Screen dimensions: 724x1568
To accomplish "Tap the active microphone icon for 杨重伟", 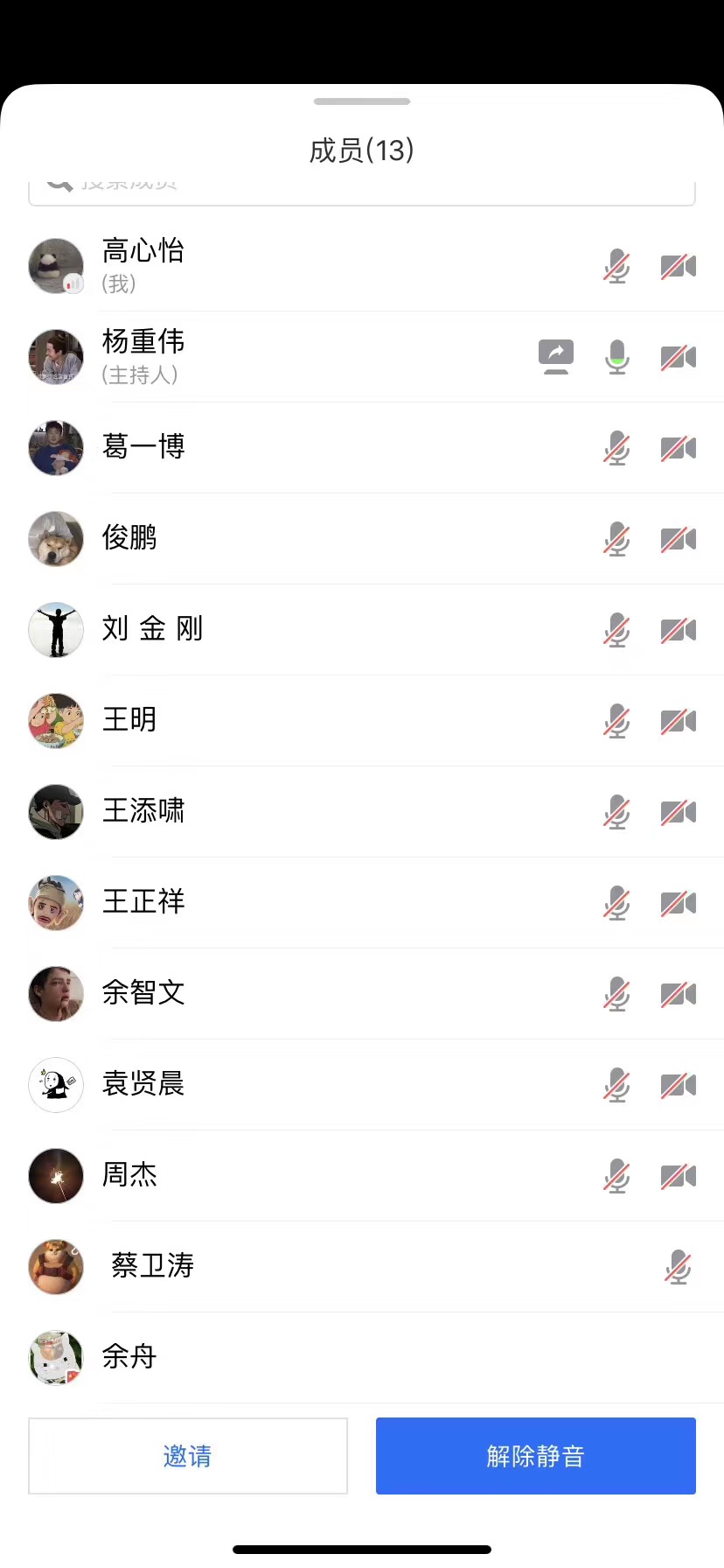I will pos(616,357).
